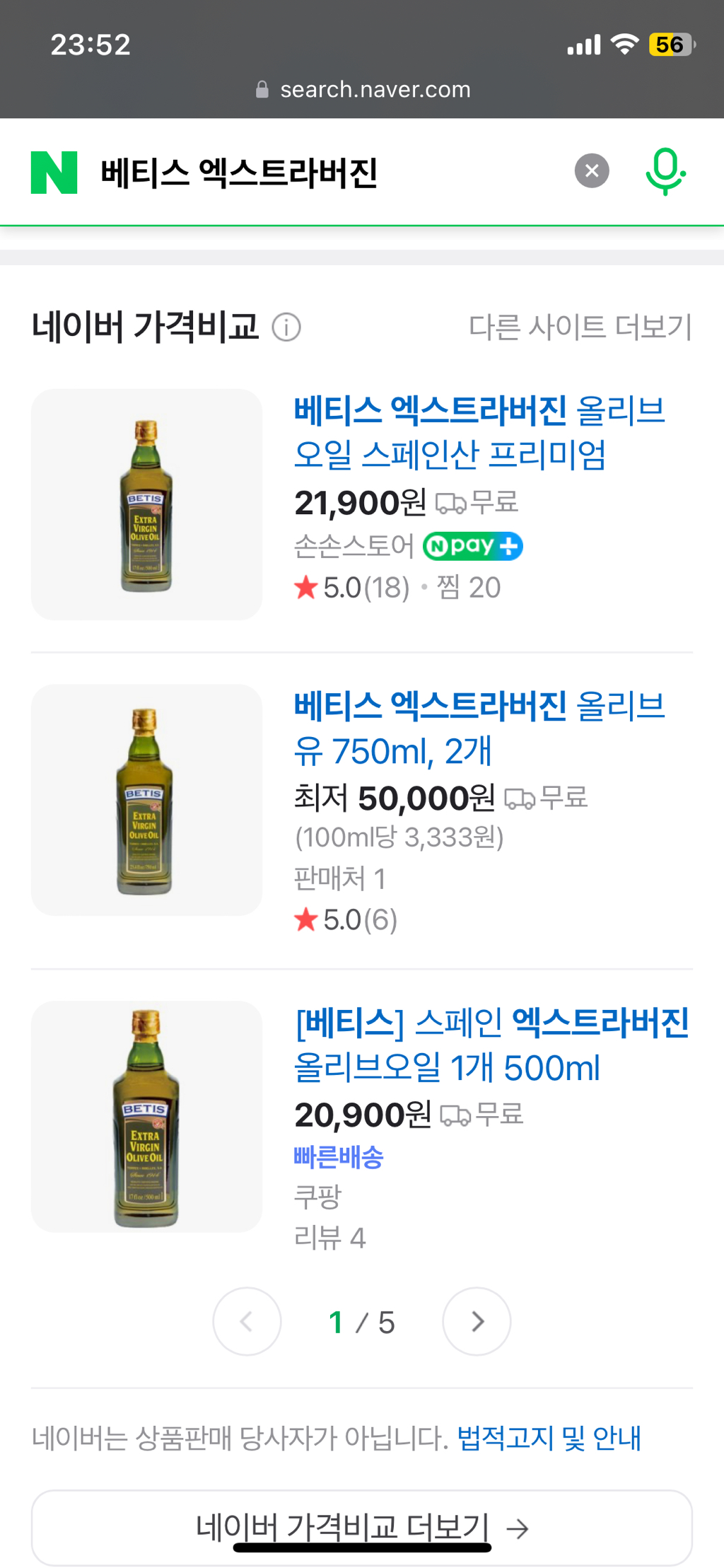Tap the previous page chevron button
This screenshot has width=724, height=1568.
247,1321
